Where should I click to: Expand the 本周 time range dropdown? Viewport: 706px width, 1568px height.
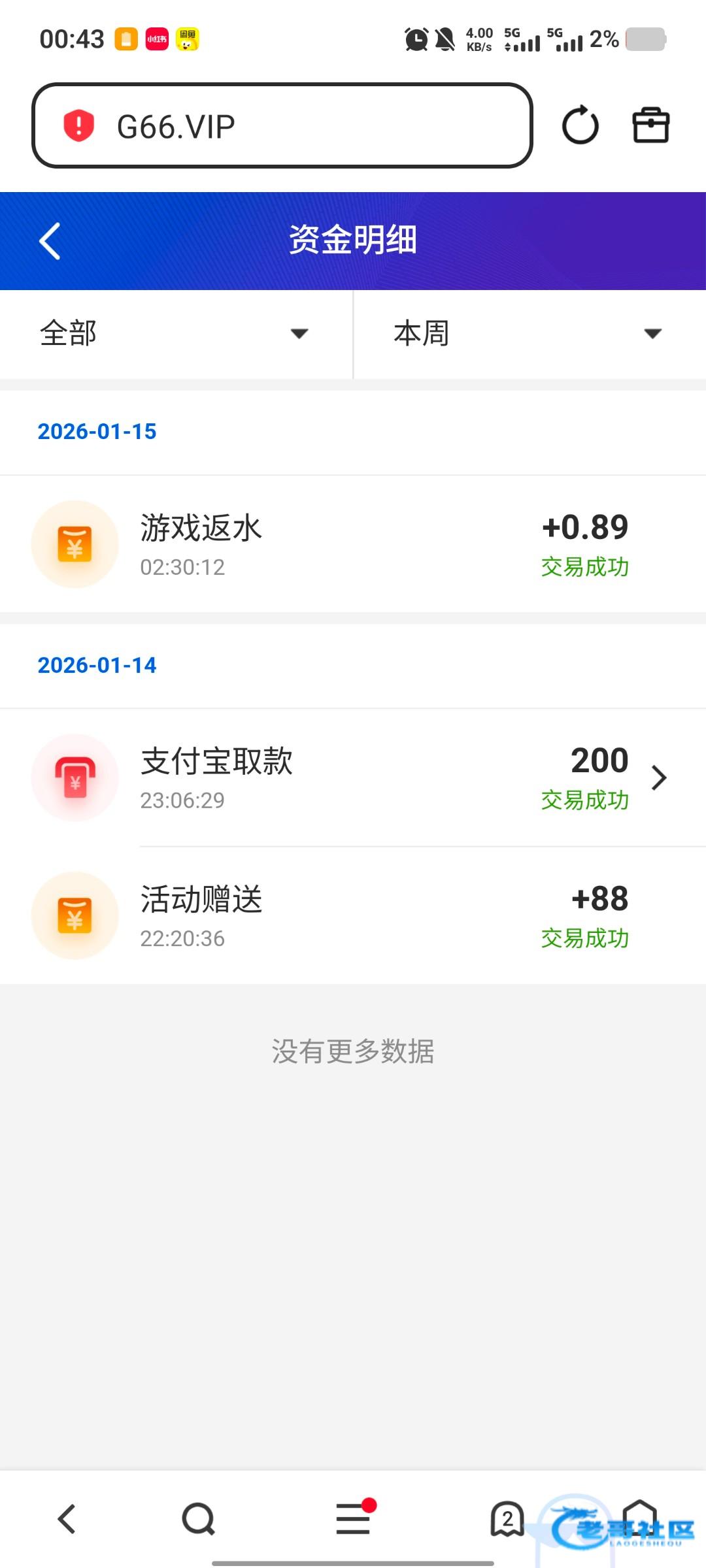click(x=530, y=334)
